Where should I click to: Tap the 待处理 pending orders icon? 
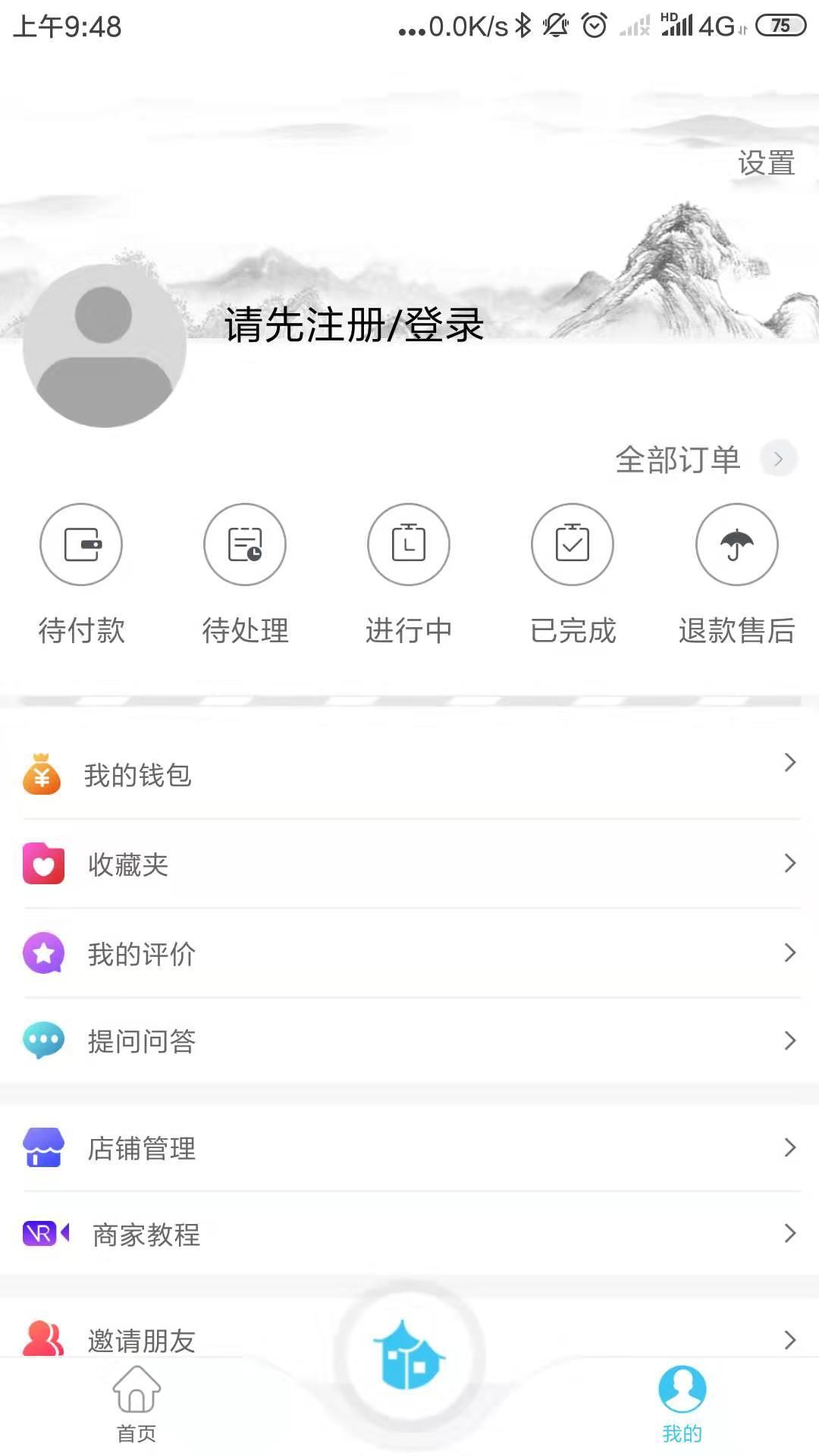tap(245, 544)
